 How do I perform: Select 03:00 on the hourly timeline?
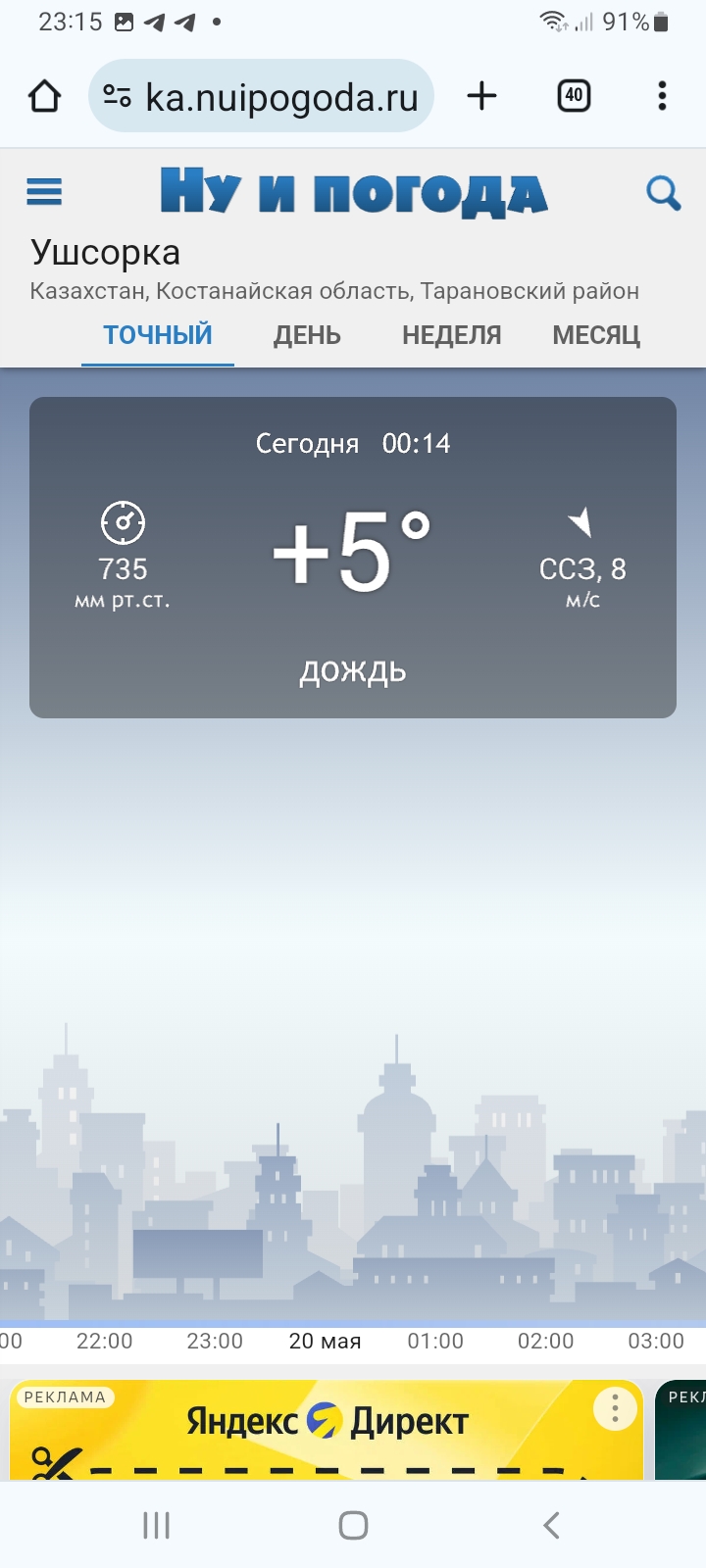pos(656,1341)
